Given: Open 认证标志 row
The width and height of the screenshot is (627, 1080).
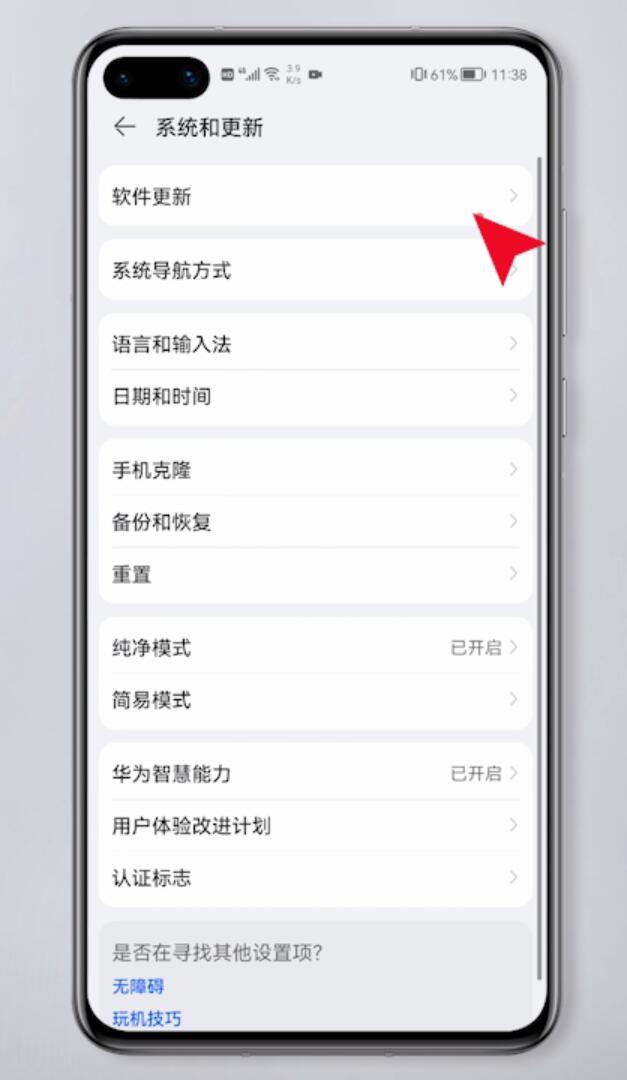Looking at the screenshot, I should coord(316,878).
